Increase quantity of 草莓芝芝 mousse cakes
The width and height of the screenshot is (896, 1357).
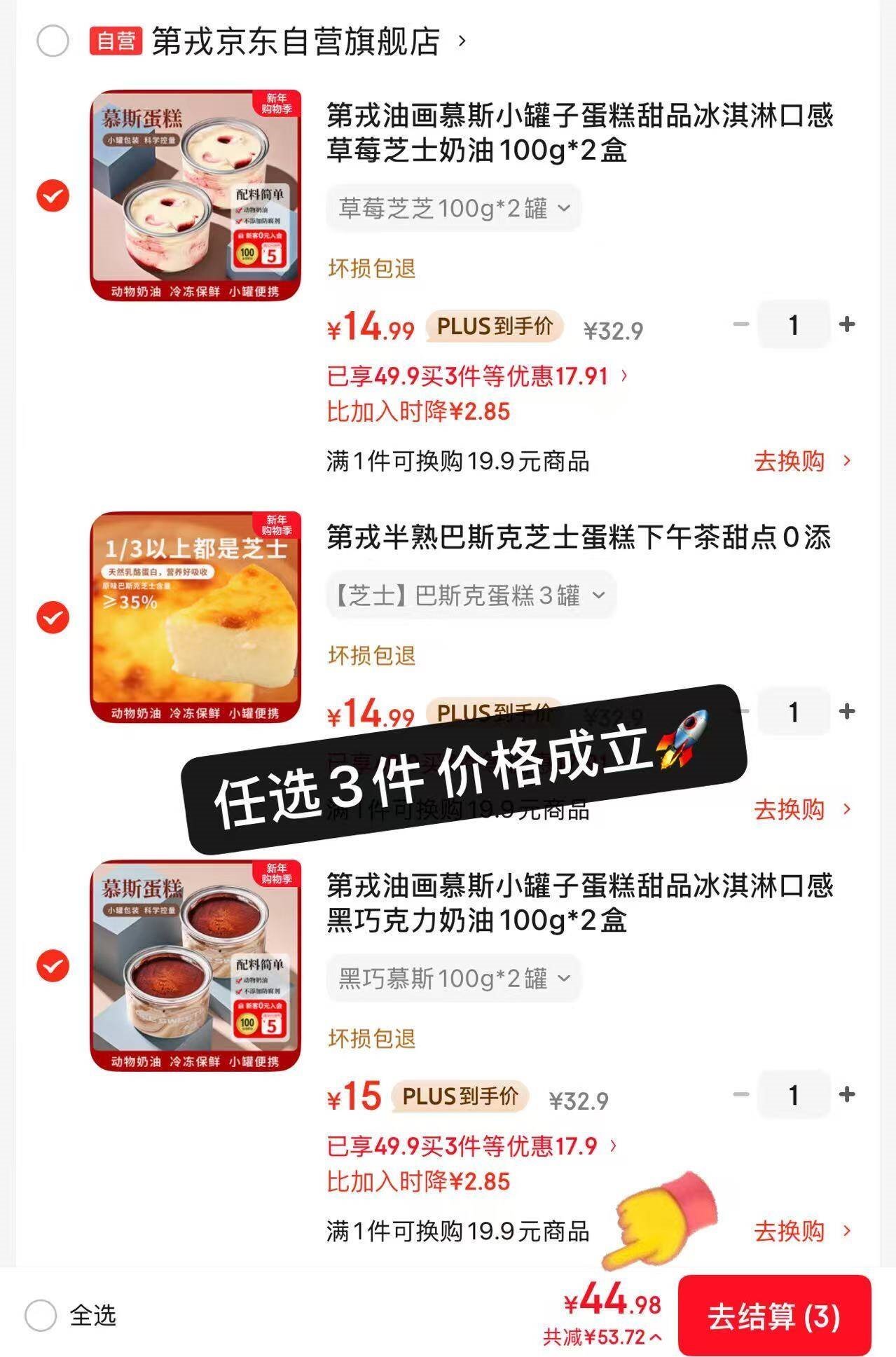[x=846, y=324]
